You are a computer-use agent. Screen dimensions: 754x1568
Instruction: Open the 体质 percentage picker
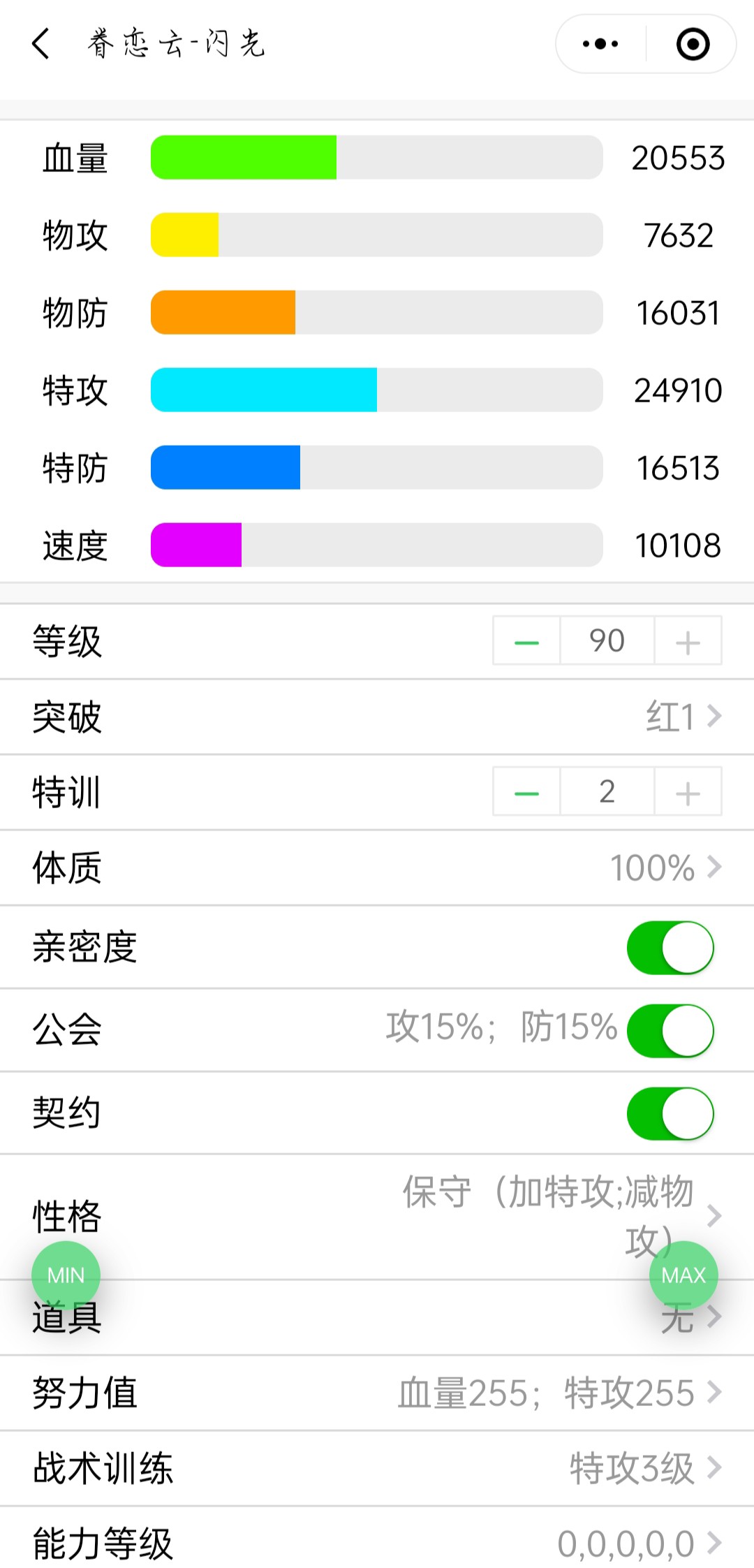(665, 868)
